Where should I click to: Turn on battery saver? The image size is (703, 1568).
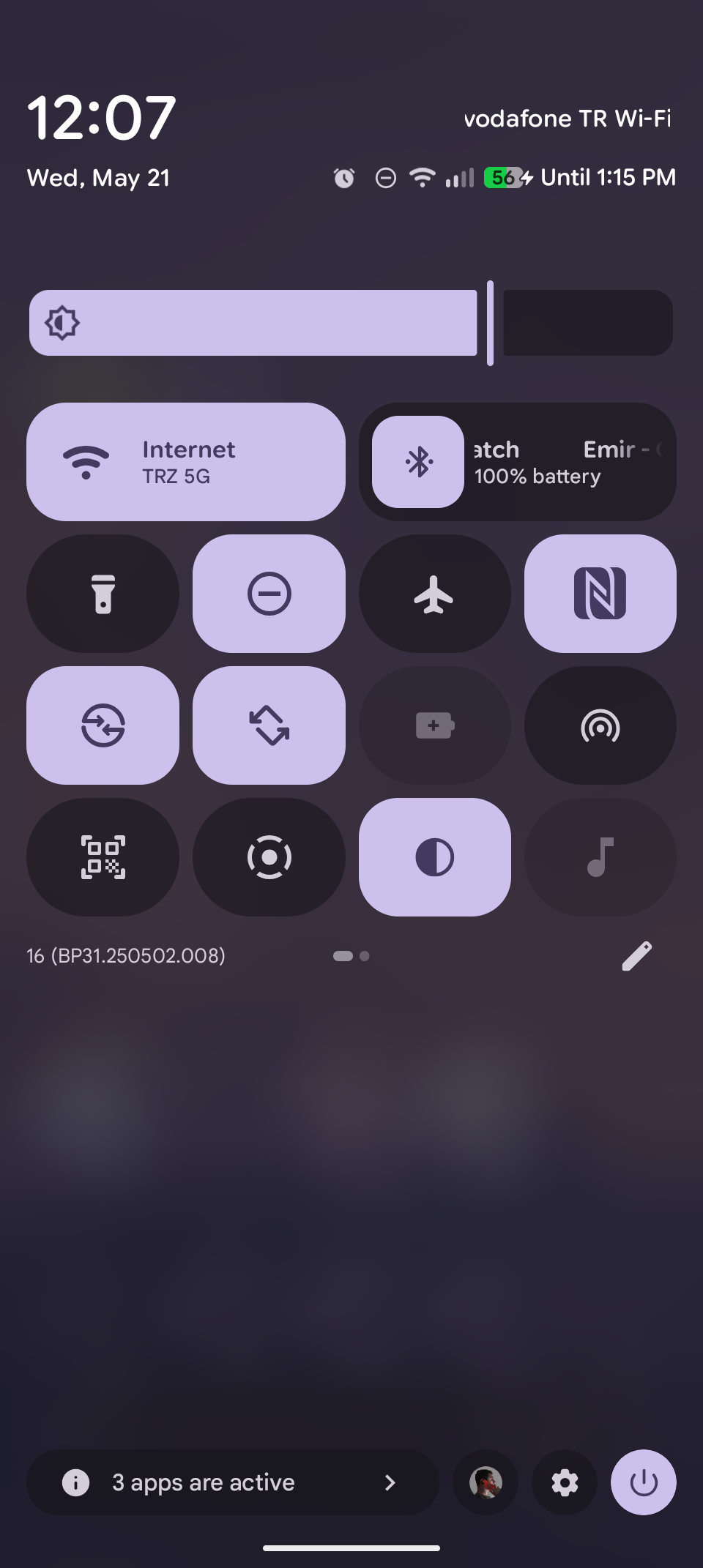(434, 725)
